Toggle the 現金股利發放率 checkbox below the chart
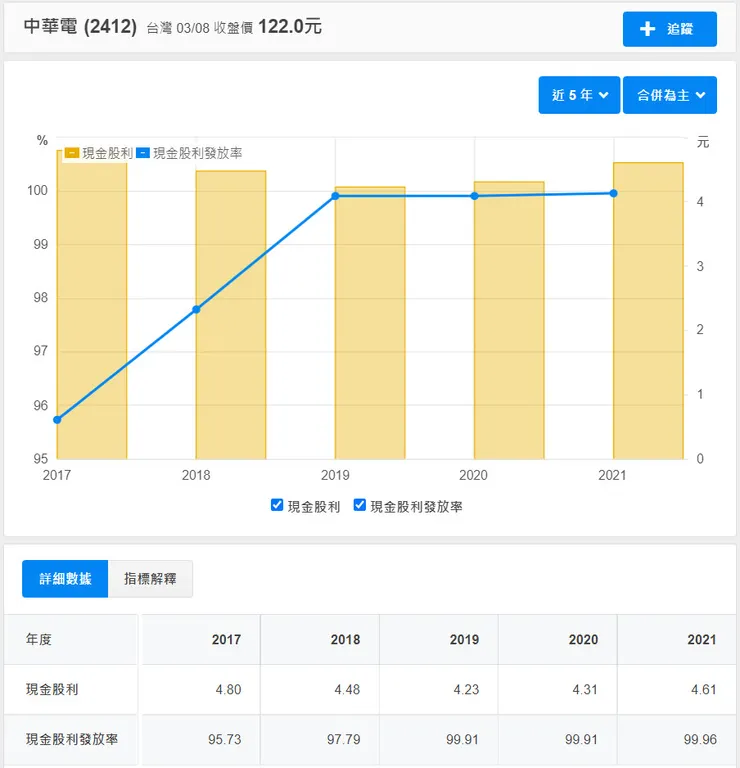This screenshot has width=740, height=768. [359, 505]
